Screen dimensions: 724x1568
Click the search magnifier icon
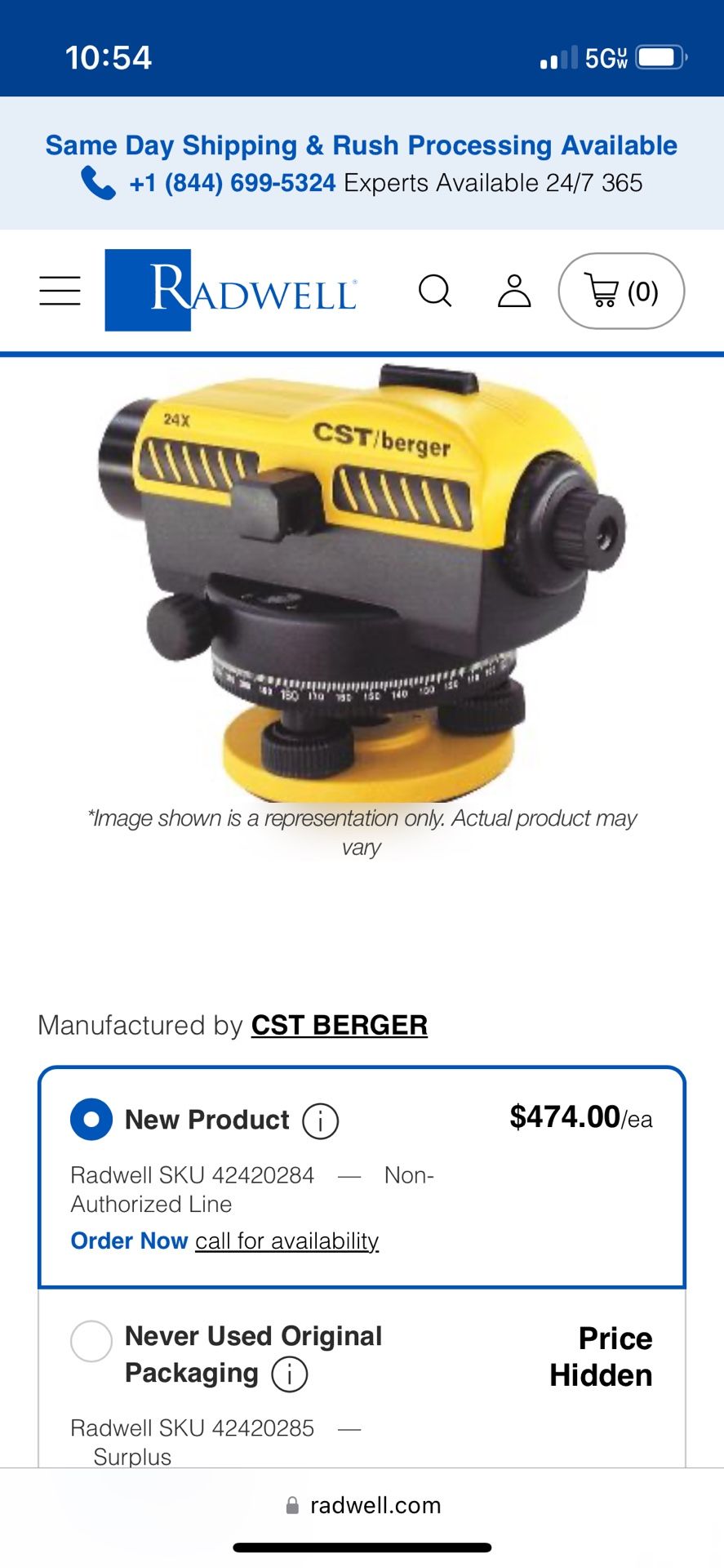click(435, 291)
